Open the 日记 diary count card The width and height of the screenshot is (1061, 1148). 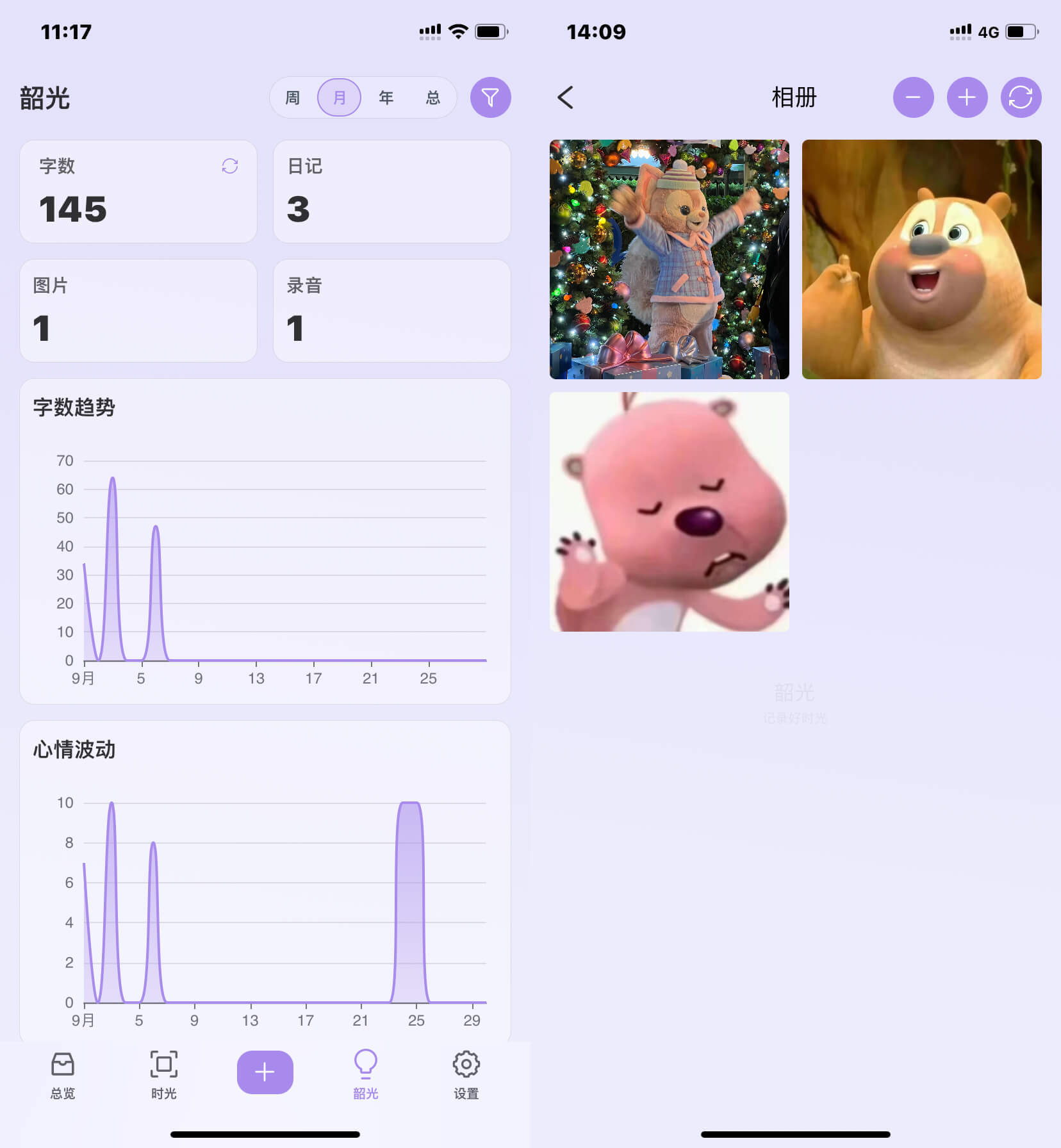(x=391, y=192)
